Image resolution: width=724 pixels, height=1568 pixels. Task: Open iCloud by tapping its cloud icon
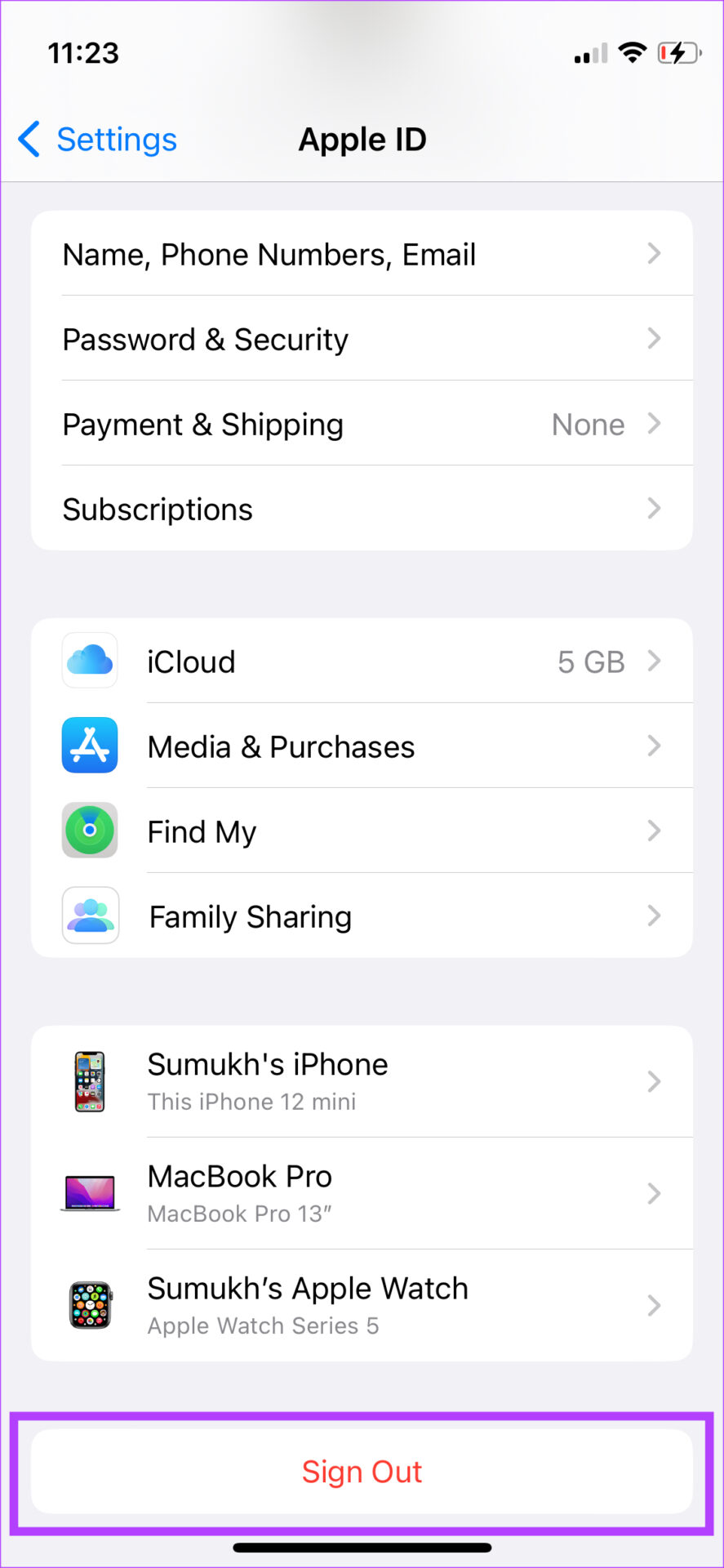(90, 661)
